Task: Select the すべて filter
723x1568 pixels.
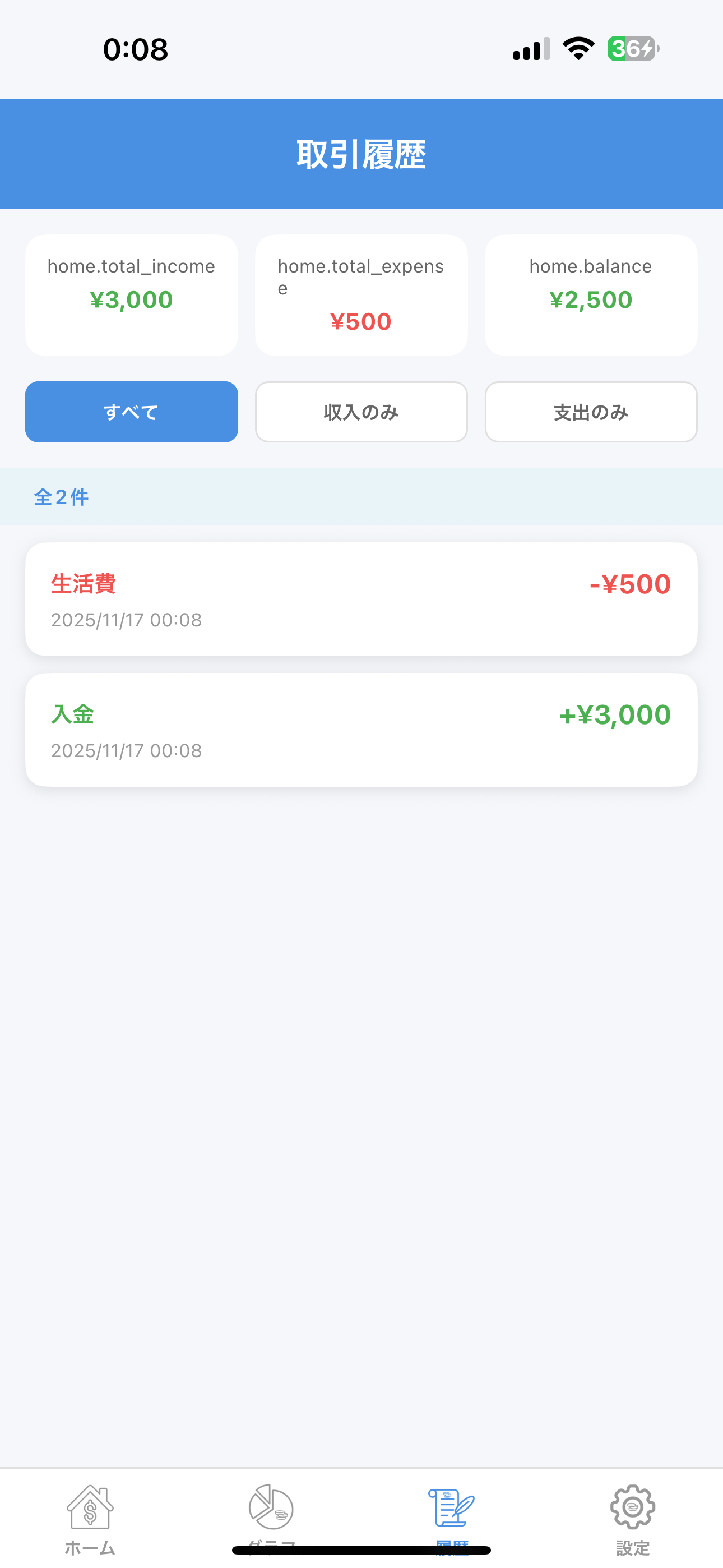Action: coord(132,412)
